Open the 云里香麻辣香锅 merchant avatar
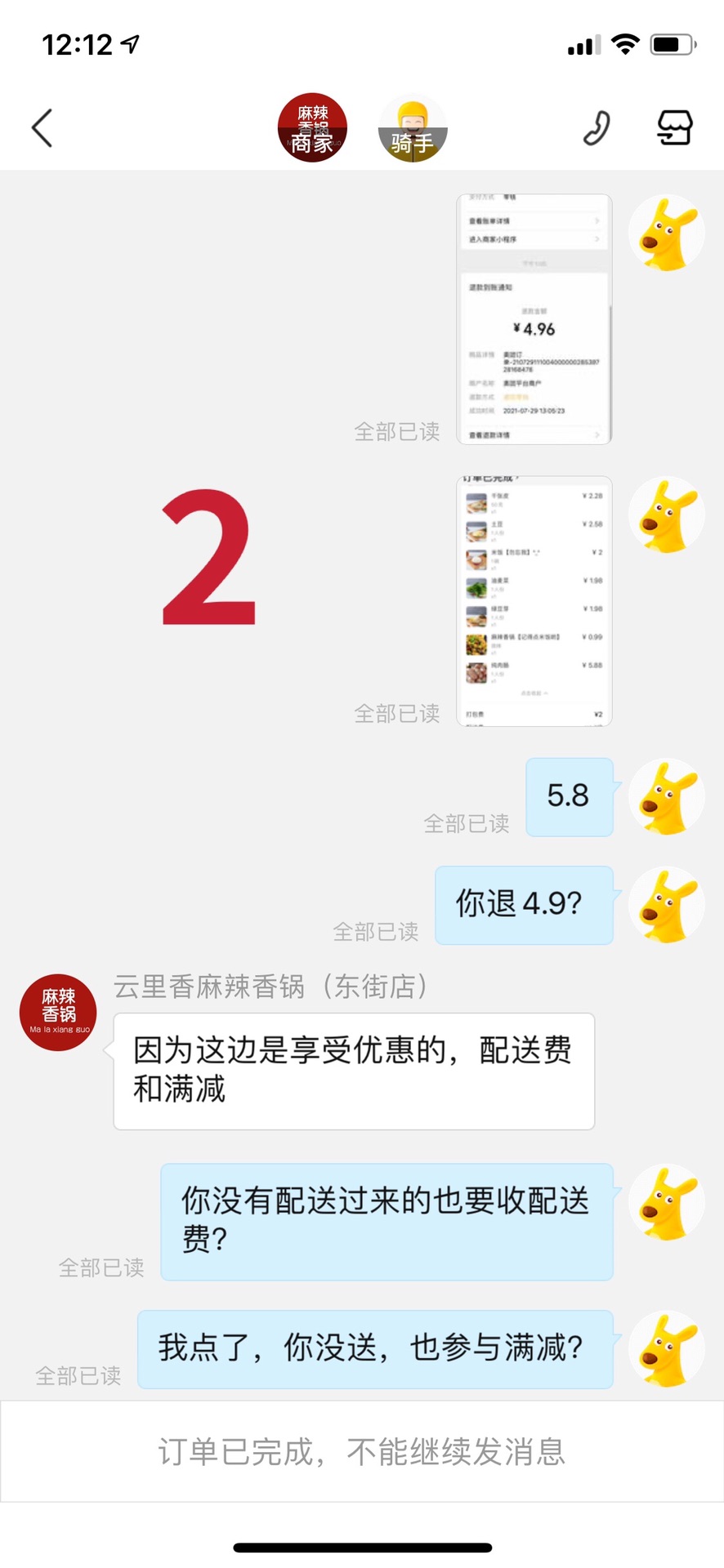 58,1012
